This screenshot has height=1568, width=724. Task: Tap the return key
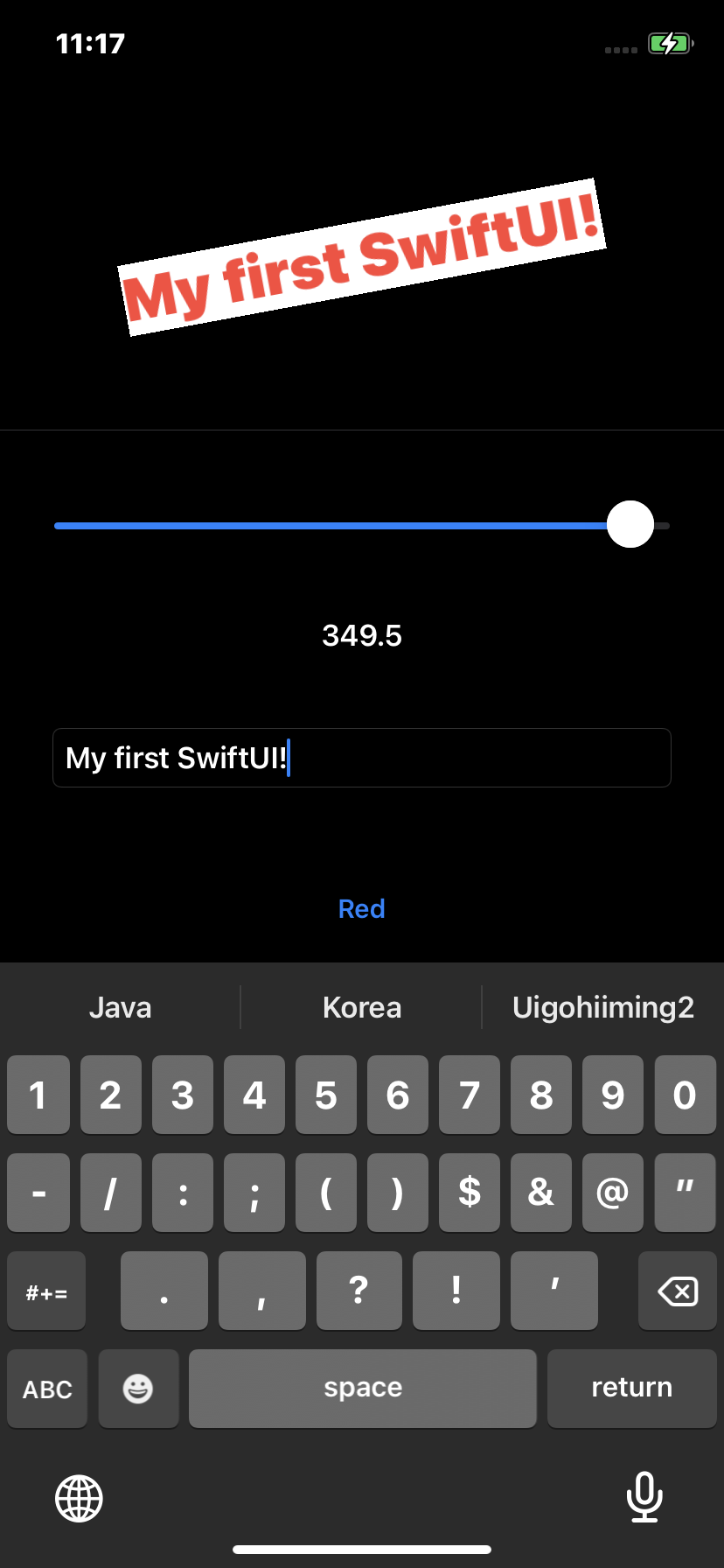pyautogui.click(x=631, y=1388)
